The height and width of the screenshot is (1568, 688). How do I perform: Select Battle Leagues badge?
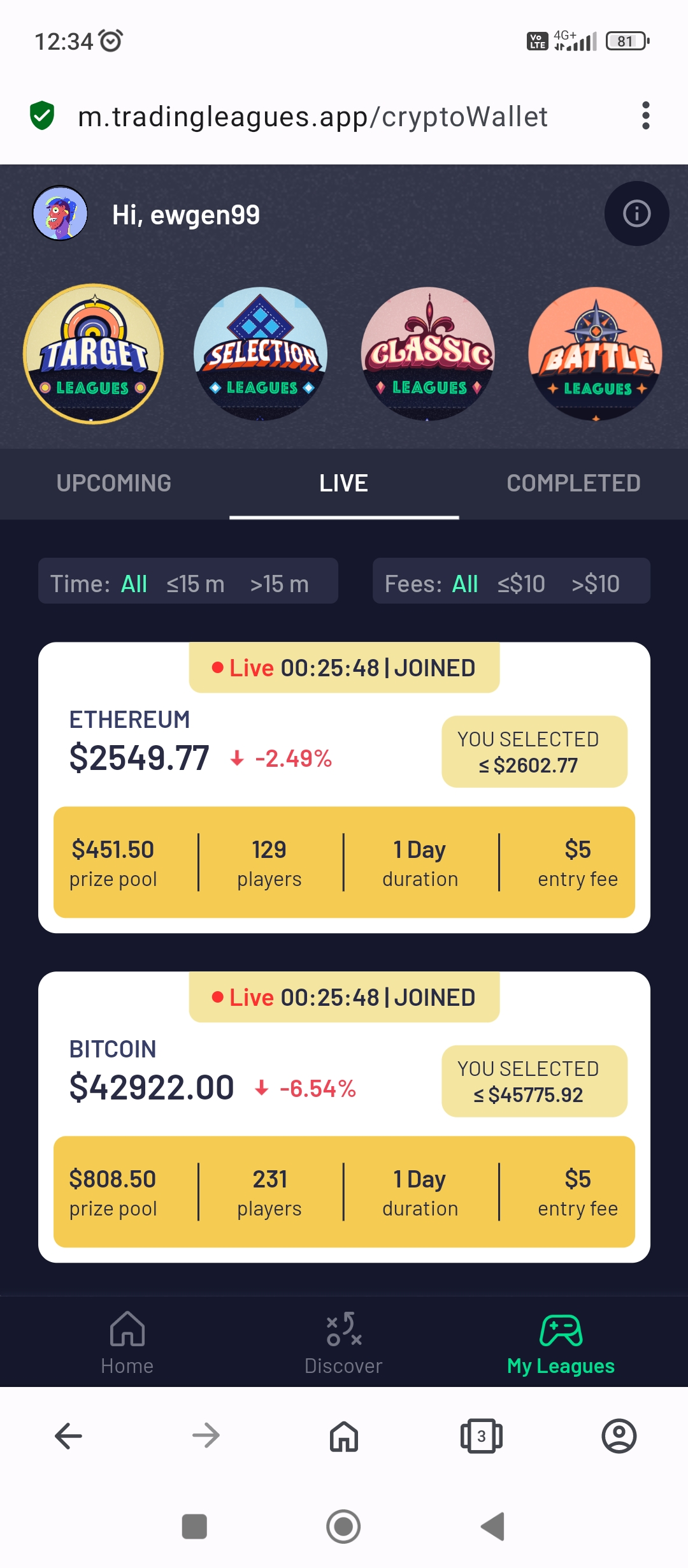(x=595, y=354)
